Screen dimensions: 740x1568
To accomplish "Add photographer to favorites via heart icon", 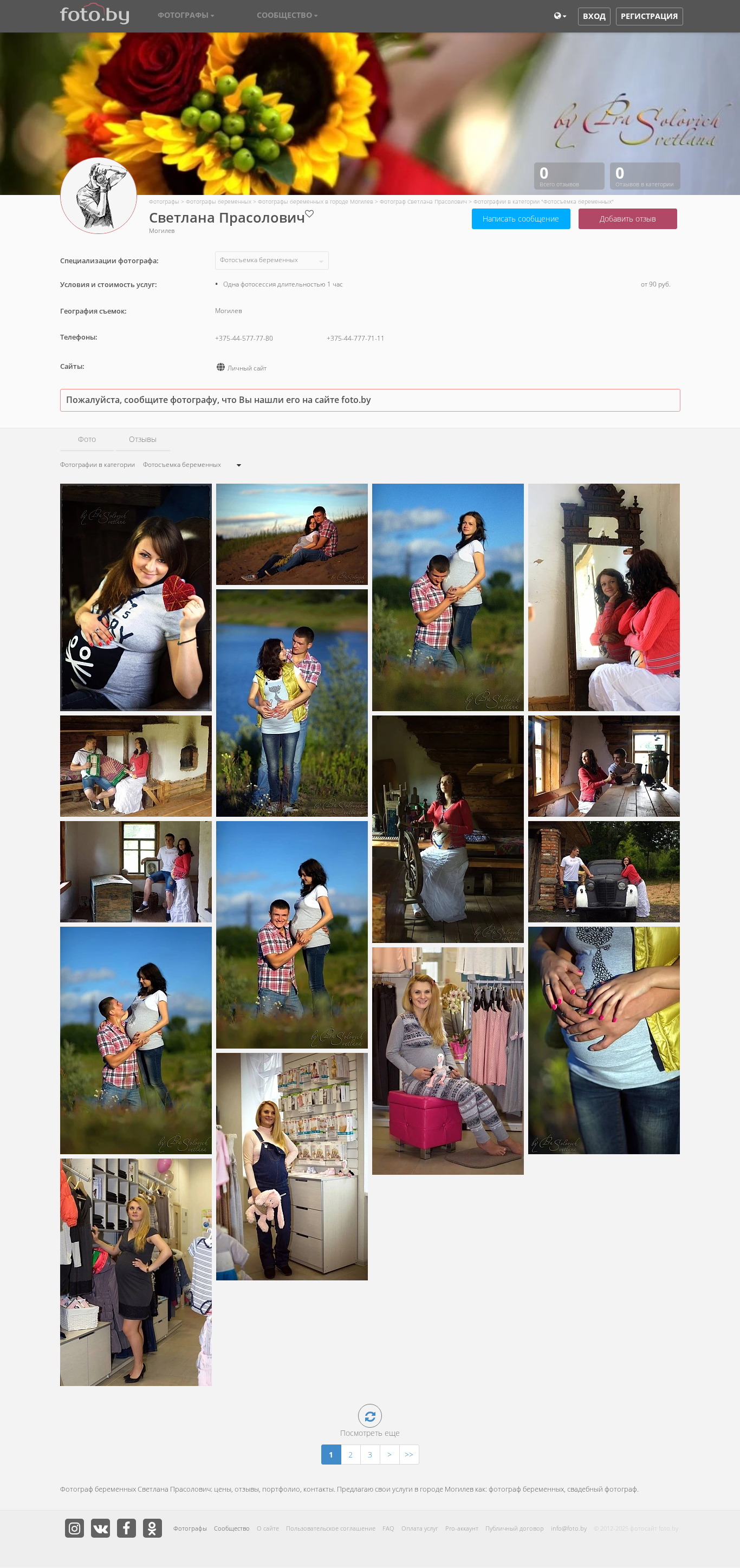I will (x=309, y=213).
